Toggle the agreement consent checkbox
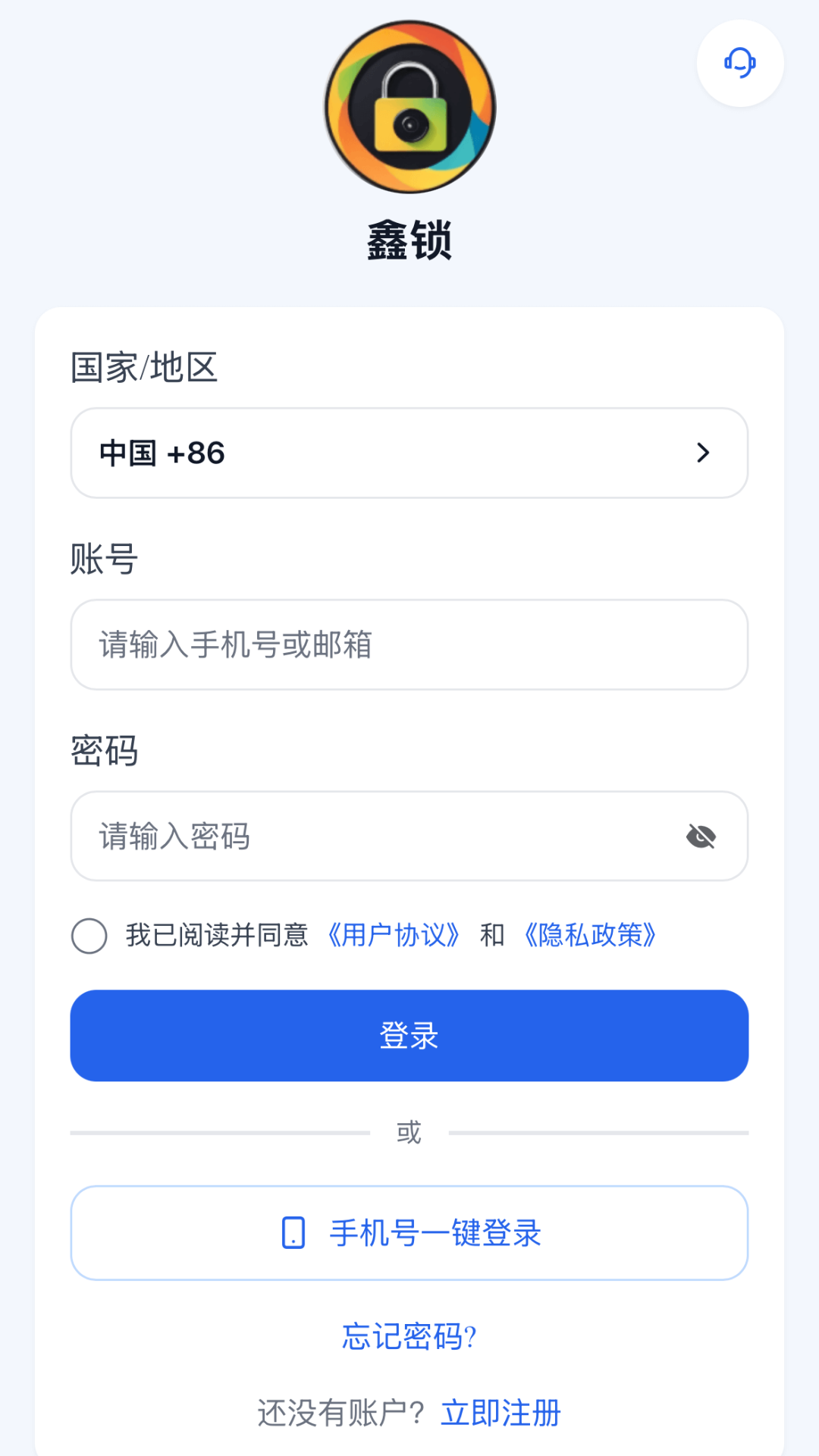819x1456 pixels. [89, 936]
